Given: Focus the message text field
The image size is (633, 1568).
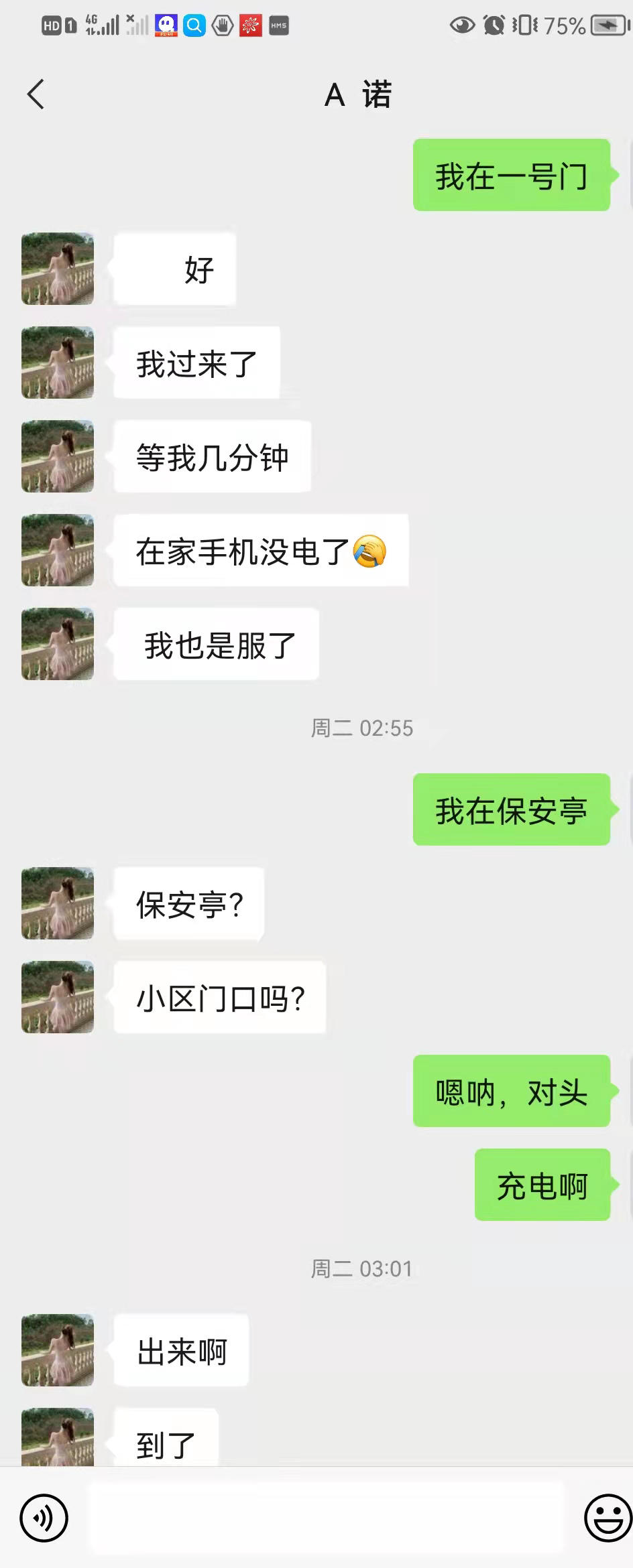Looking at the screenshot, I should click(x=326, y=1518).
